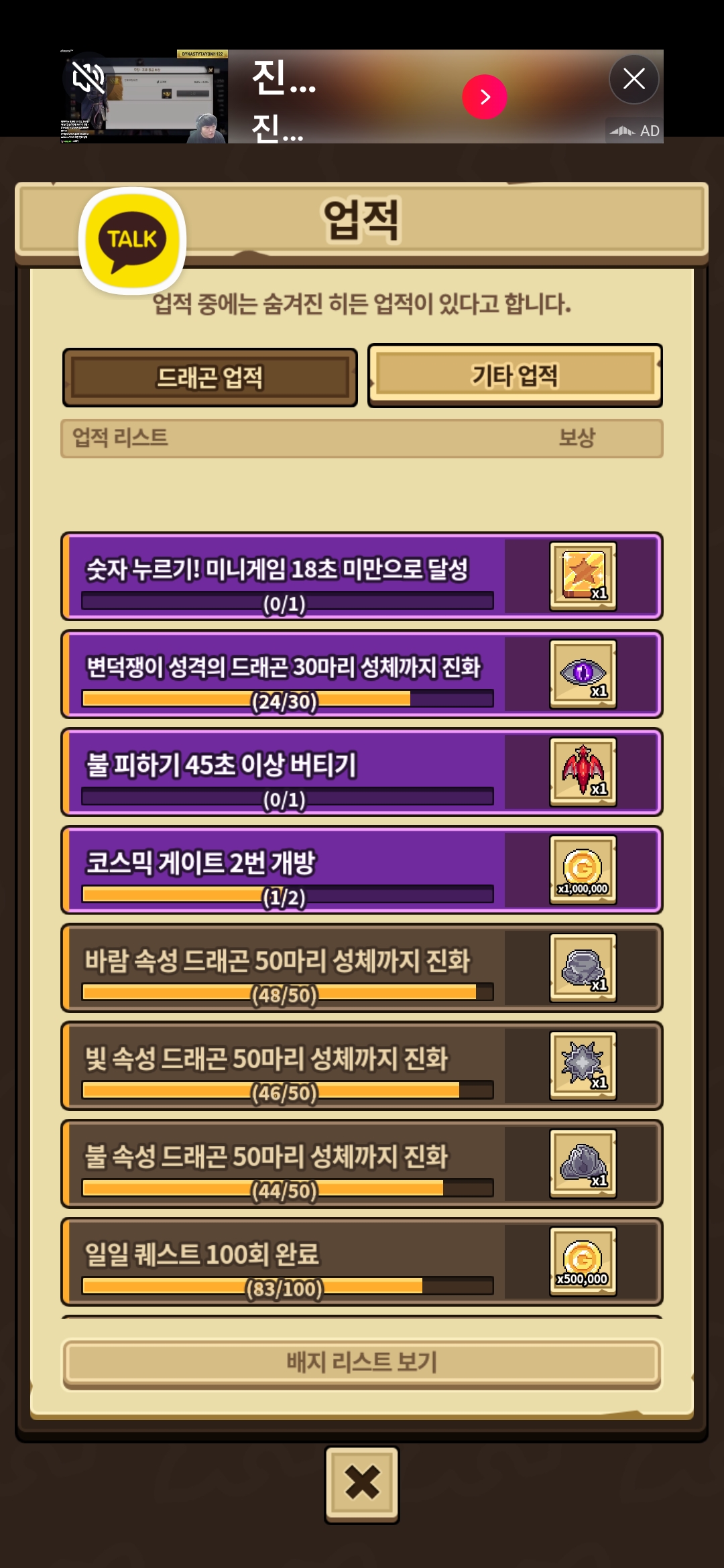Image resolution: width=724 pixels, height=1568 pixels.
Task: Unmute the ad video
Action: [88, 78]
